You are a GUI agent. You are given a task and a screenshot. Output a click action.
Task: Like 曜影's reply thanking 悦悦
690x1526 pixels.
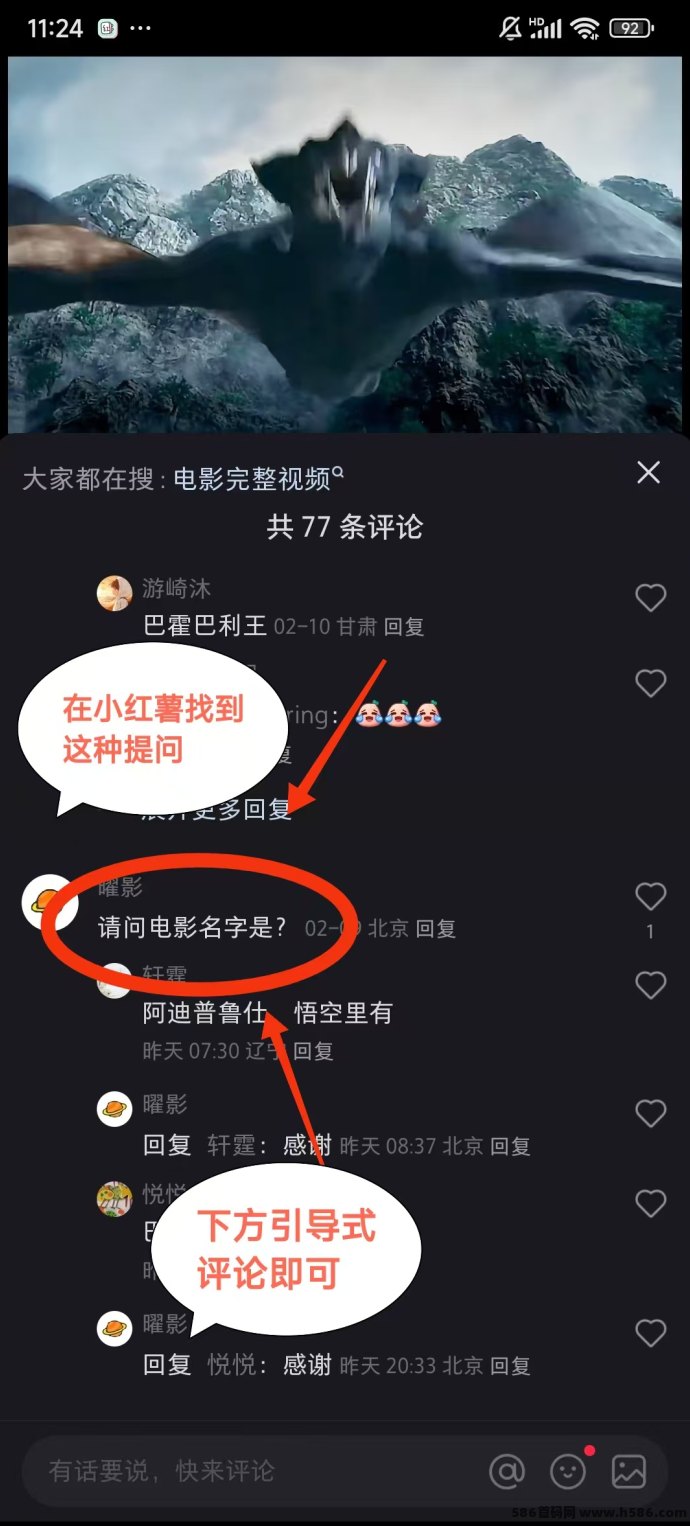coord(651,1333)
